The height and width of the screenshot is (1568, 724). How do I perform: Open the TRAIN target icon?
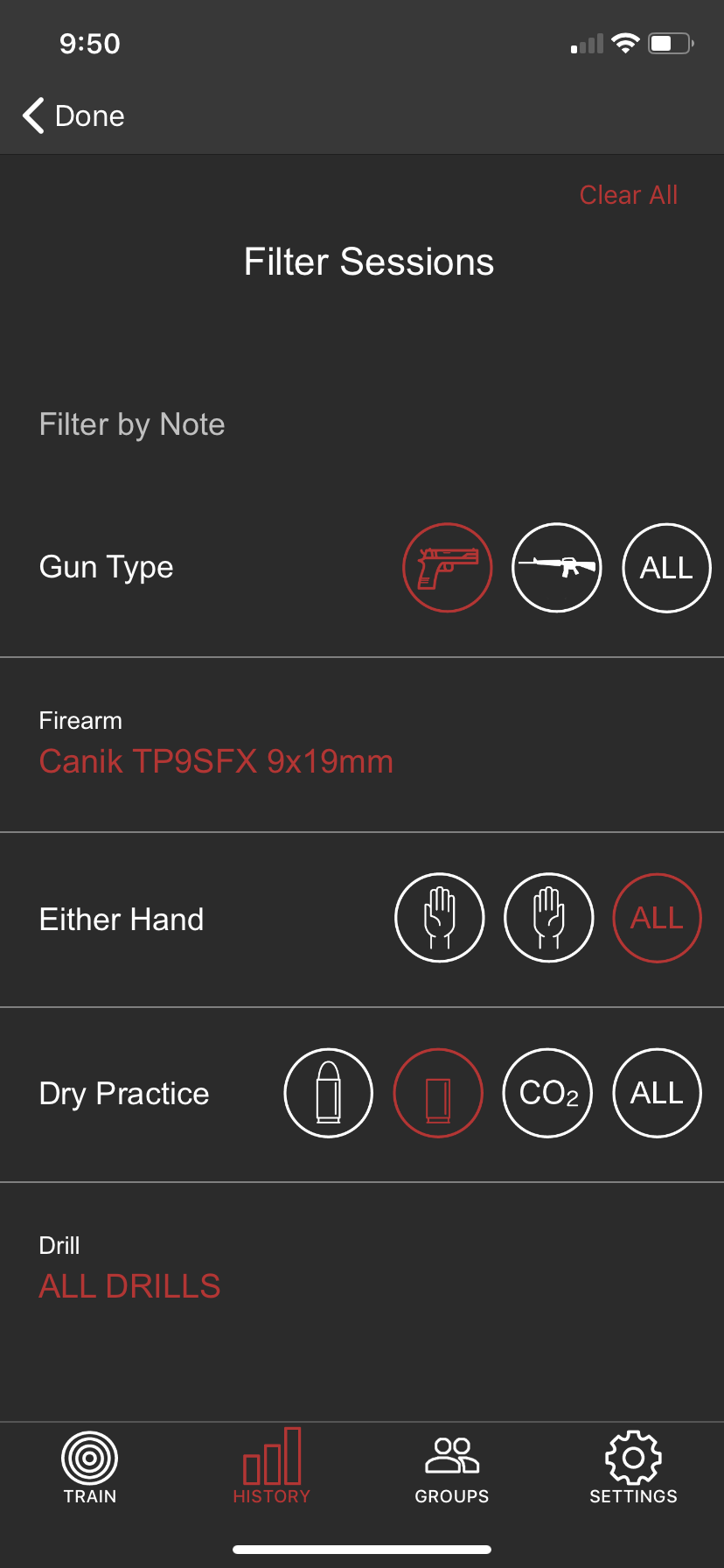pos(89,1459)
